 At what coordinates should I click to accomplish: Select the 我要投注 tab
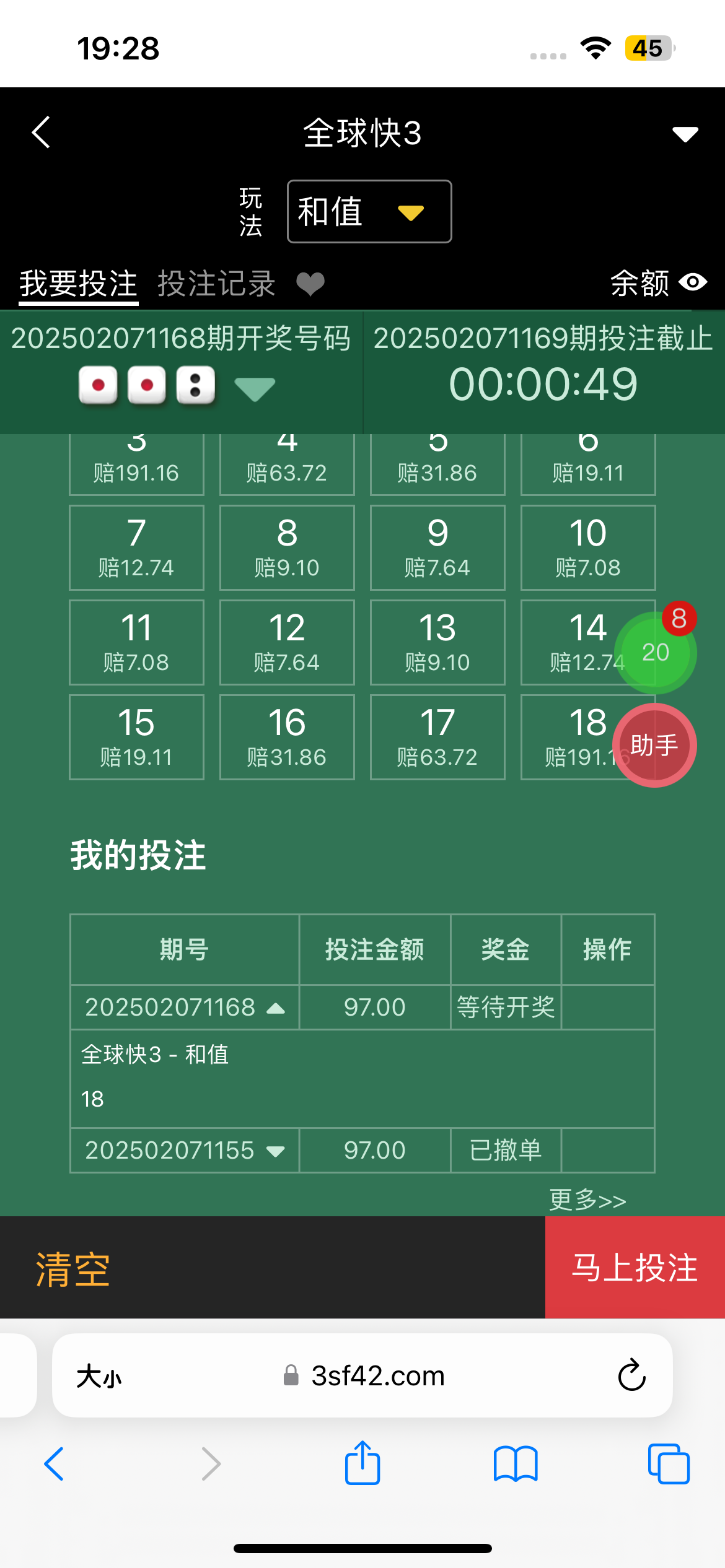[x=77, y=282]
